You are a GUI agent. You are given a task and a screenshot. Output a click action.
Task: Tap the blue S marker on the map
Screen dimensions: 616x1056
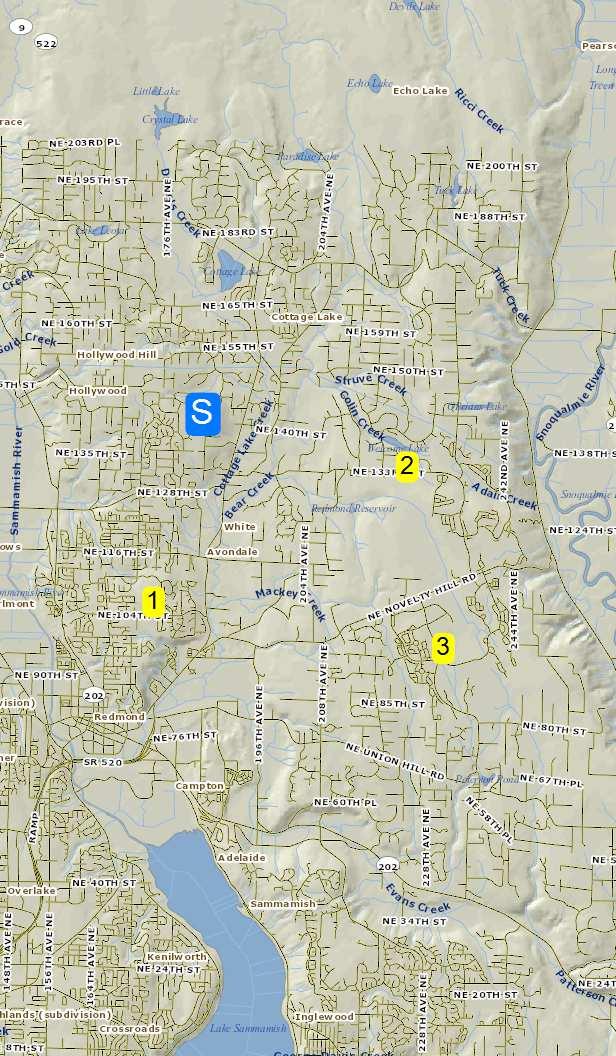[203, 413]
